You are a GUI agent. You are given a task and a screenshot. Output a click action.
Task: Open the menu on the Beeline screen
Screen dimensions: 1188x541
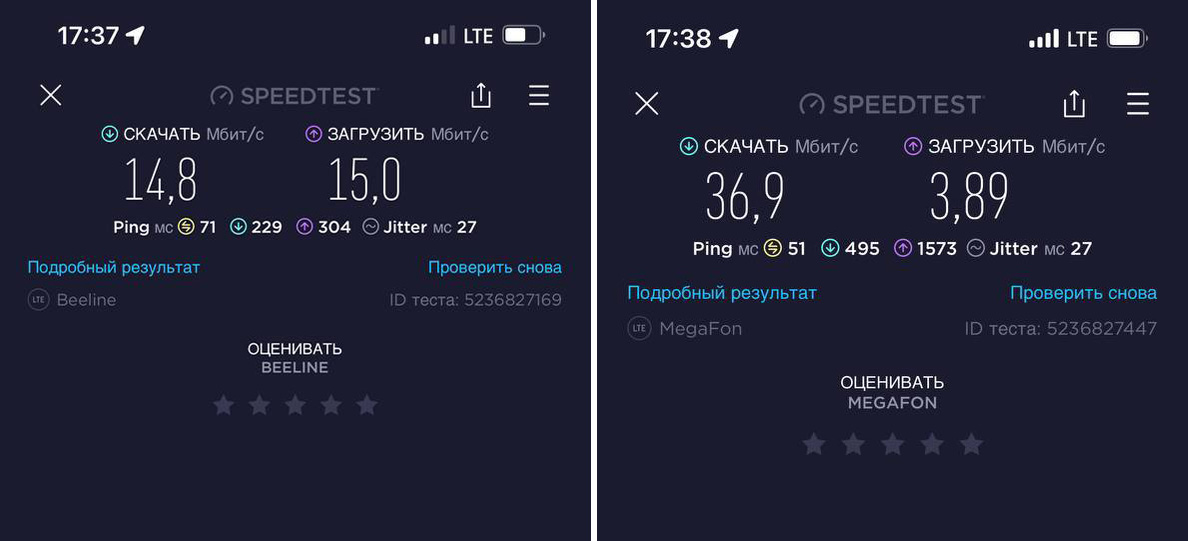(x=539, y=95)
